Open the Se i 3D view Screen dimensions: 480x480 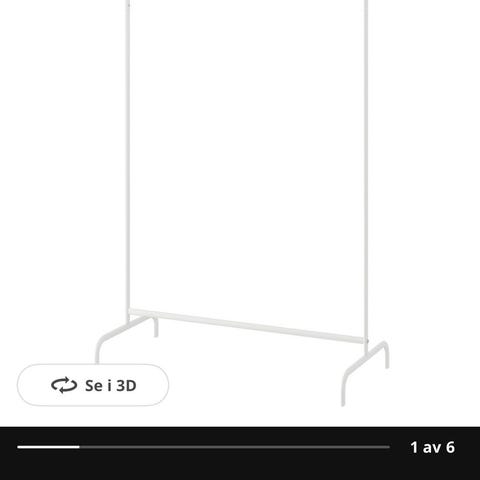point(93,385)
